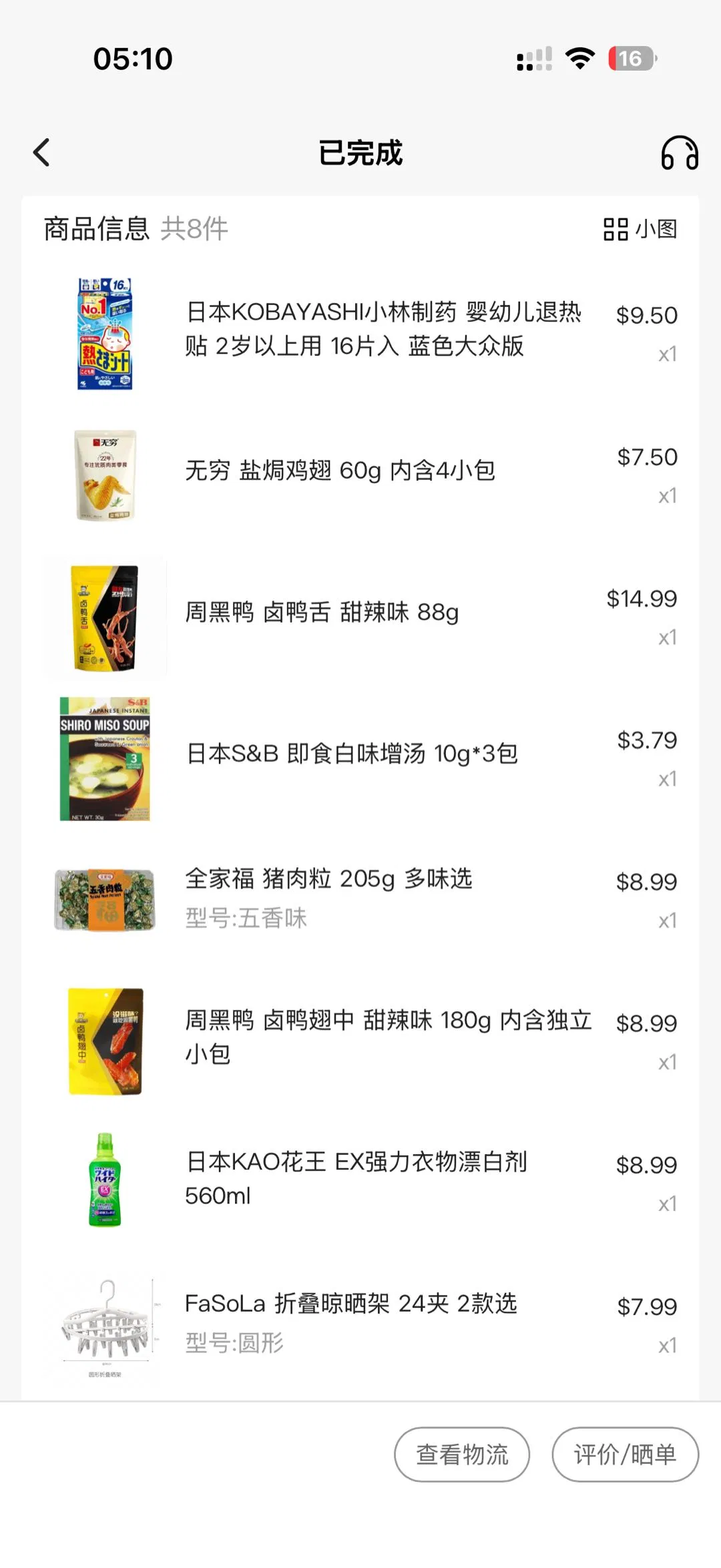The height and width of the screenshot is (1568, 721).
Task: View the 全家福 猪肉粒 205g product
Action: pyautogui.click(x=328, y=879)
